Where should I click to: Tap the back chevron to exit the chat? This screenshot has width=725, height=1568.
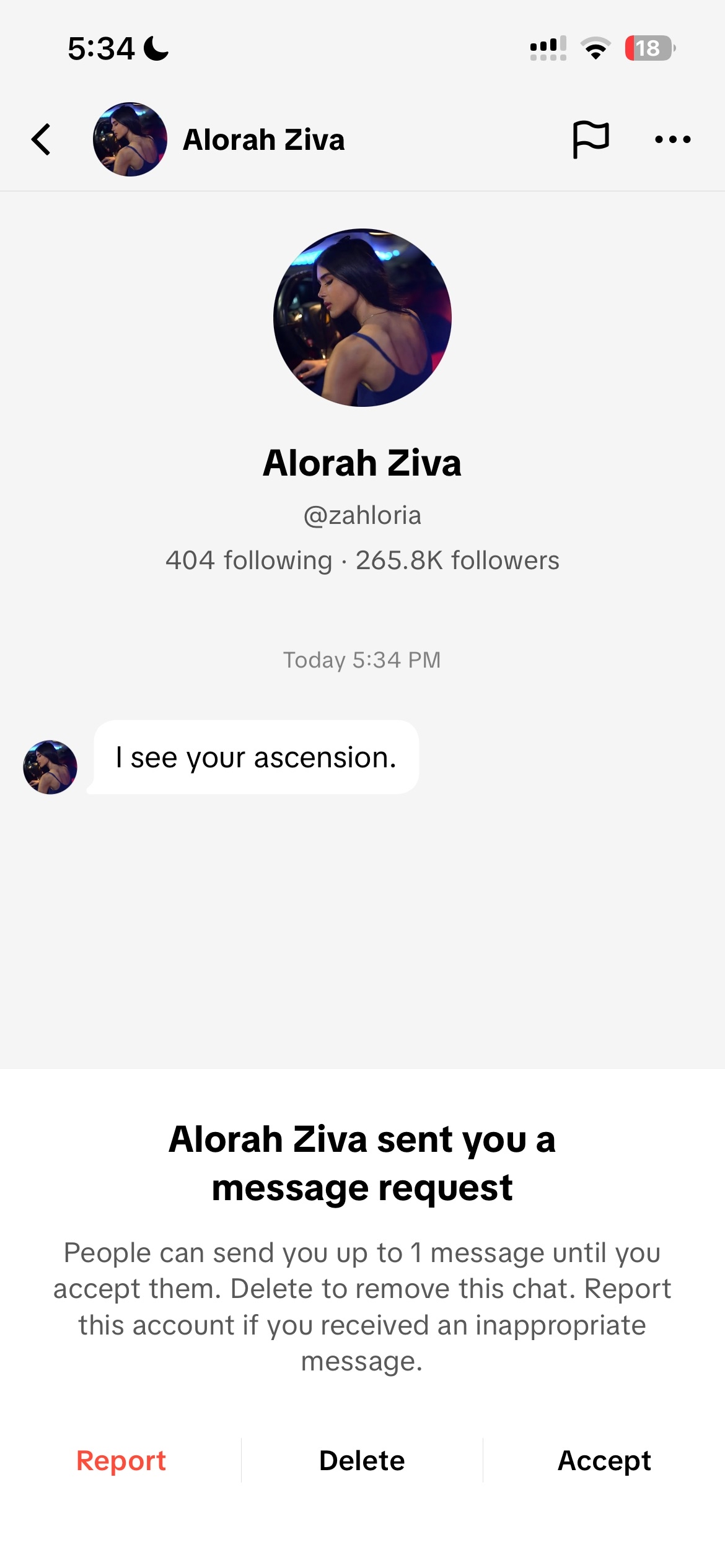(x=42, y=139)
